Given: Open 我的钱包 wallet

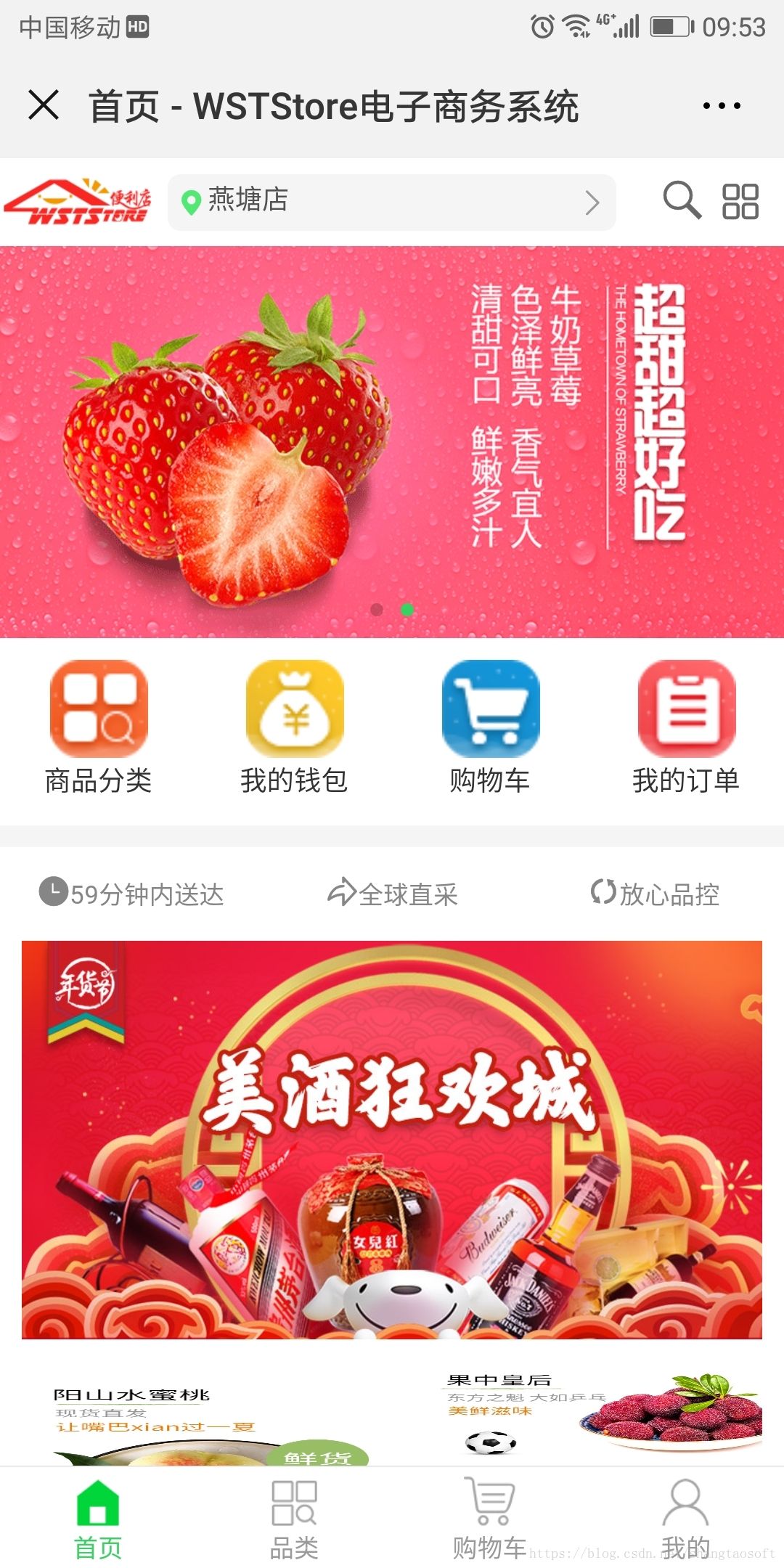Looking at the screenshot, I should (x=294, y=727).
